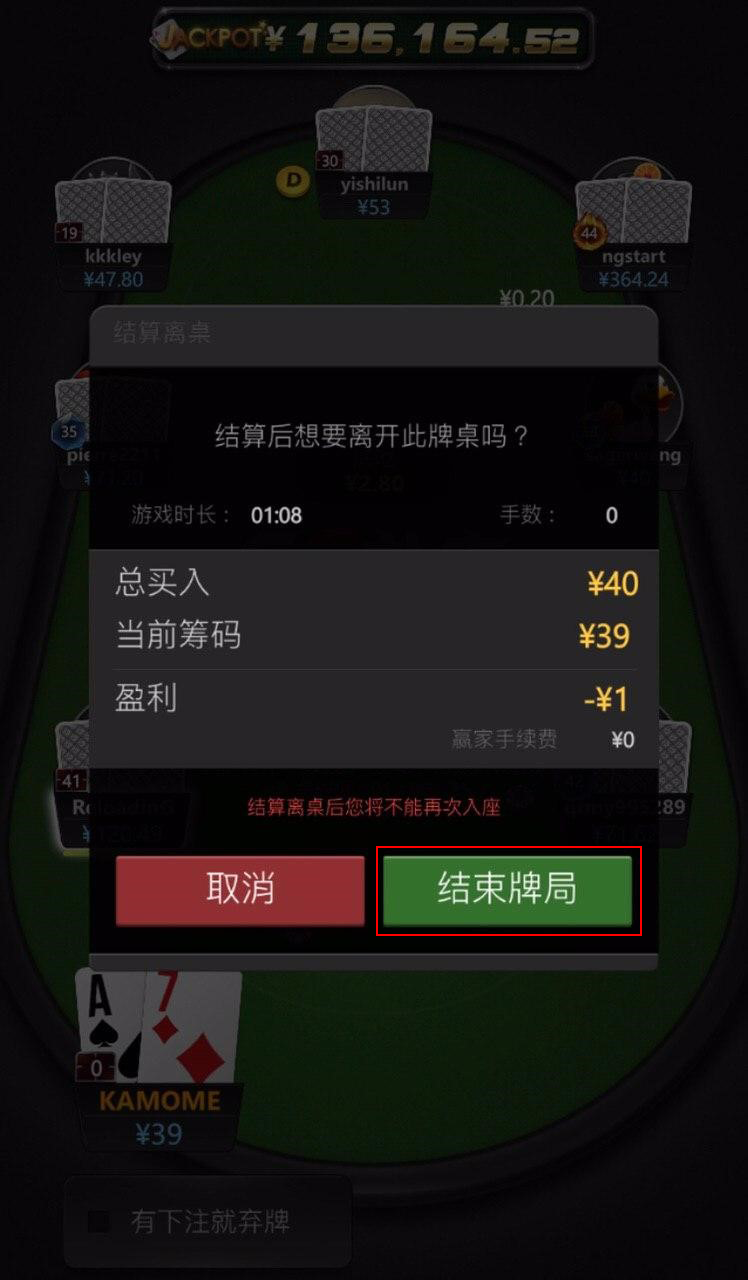Confirm 结束牌局 to end the game
Image resolution: width=748 pixels, height=1280 pixels.
coord(507,890)
